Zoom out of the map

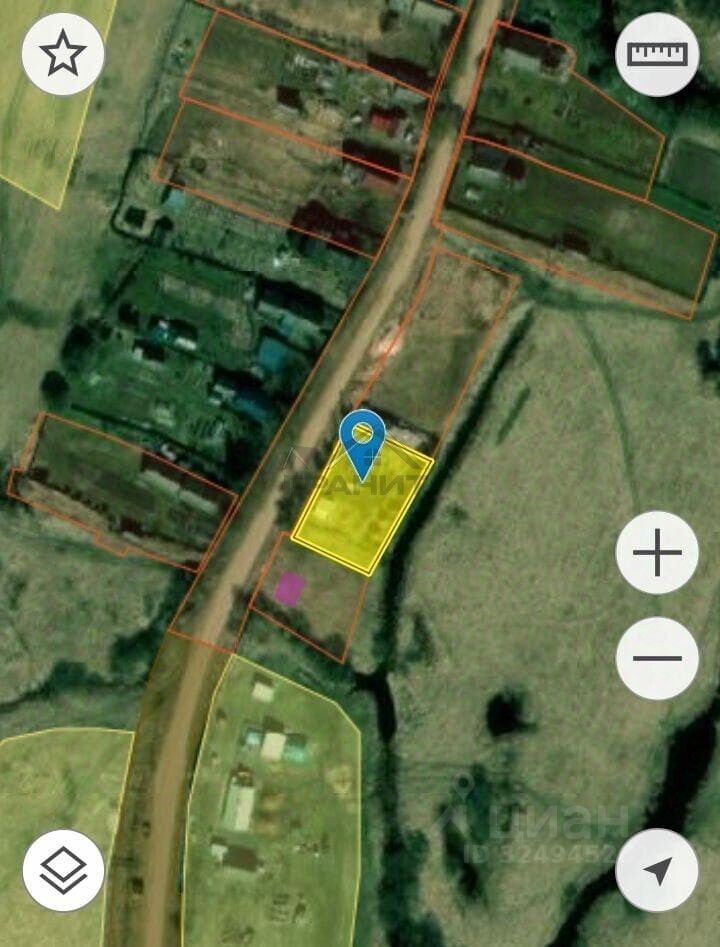[657, 658]
